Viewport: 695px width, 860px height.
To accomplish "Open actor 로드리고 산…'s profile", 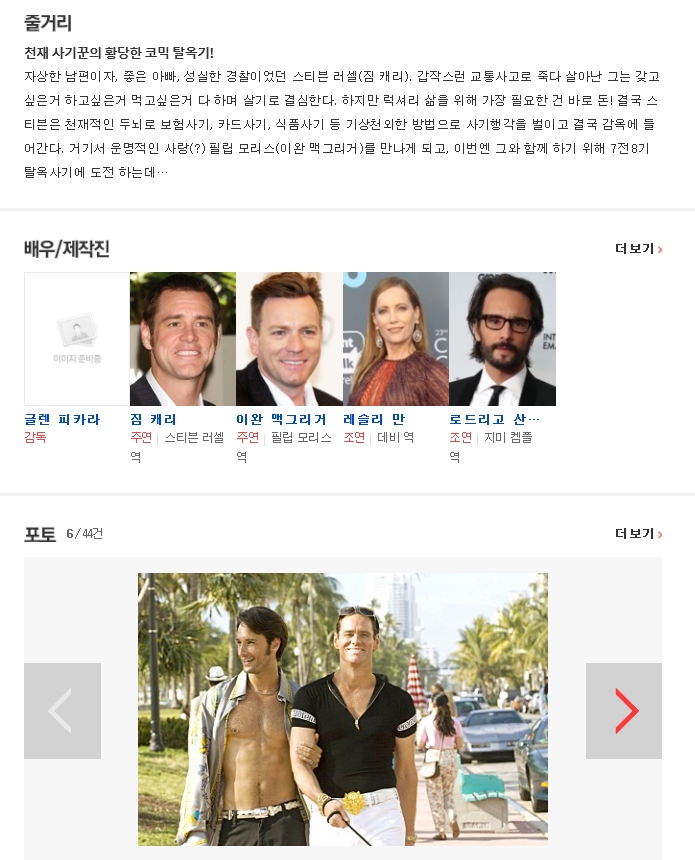I will [x=494, y=419].
